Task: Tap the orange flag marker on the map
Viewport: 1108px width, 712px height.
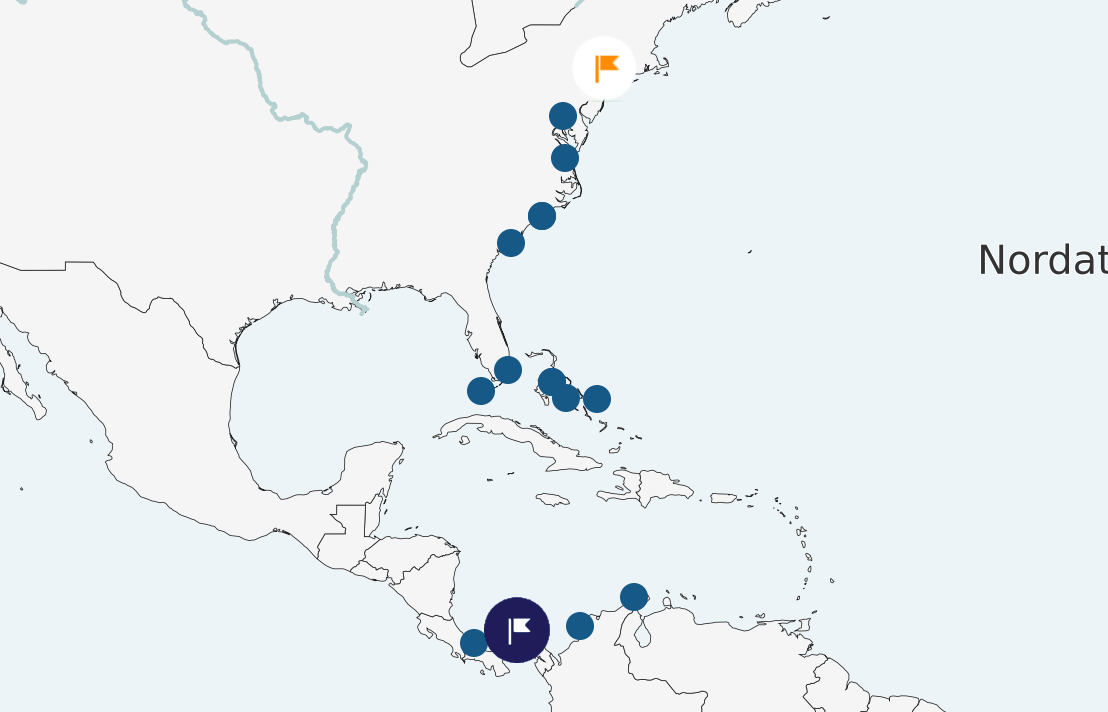Action: click(604, 68)
